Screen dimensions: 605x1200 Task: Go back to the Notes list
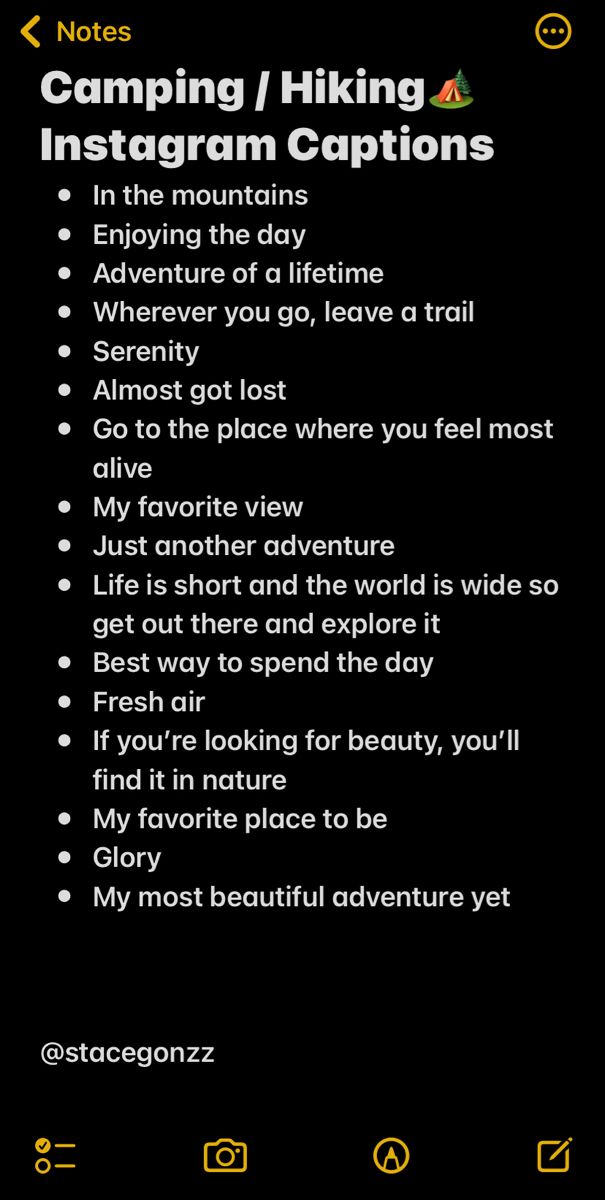pos(76,32)
